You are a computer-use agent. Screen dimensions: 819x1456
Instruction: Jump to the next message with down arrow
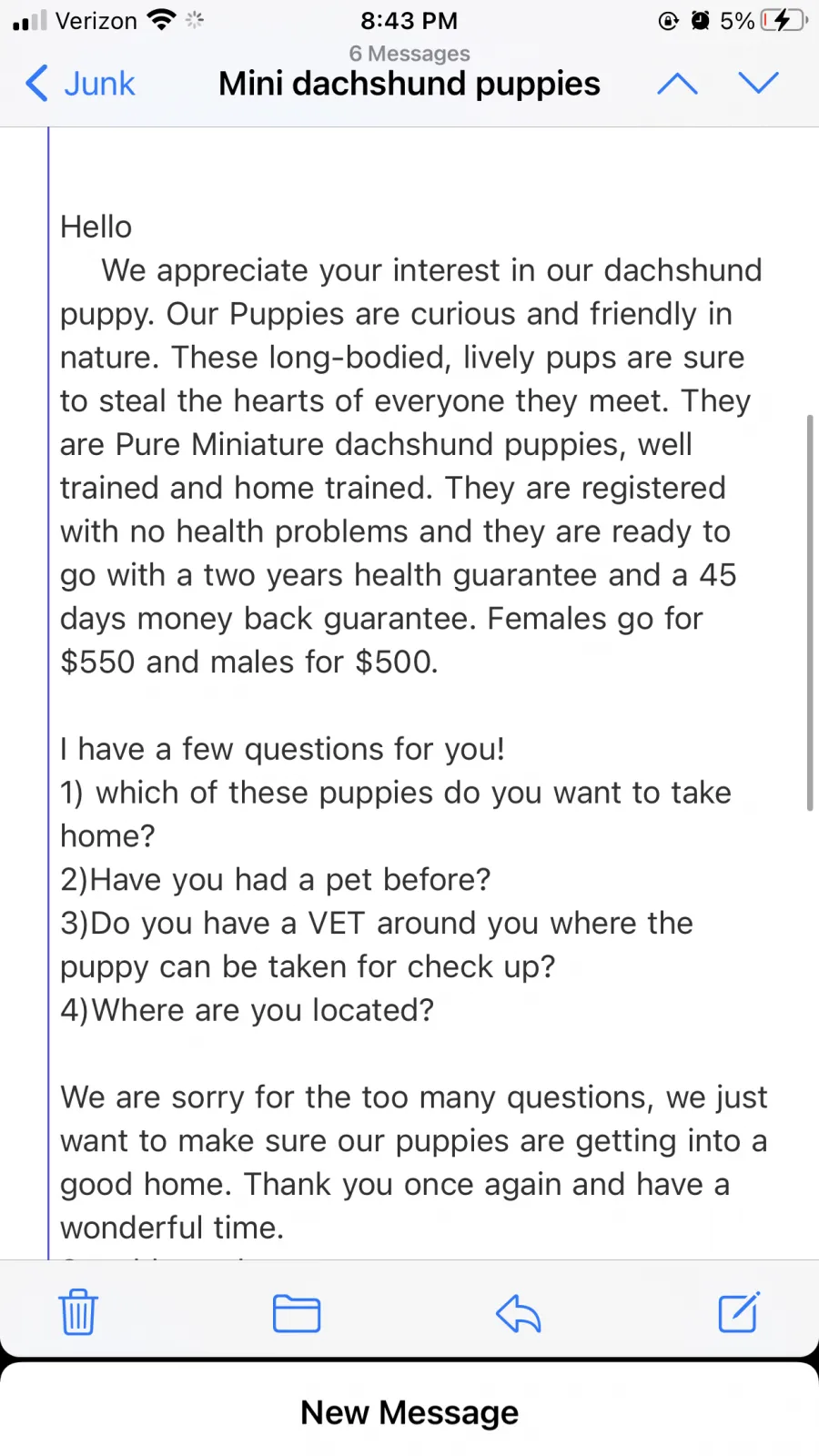point(758,83)
